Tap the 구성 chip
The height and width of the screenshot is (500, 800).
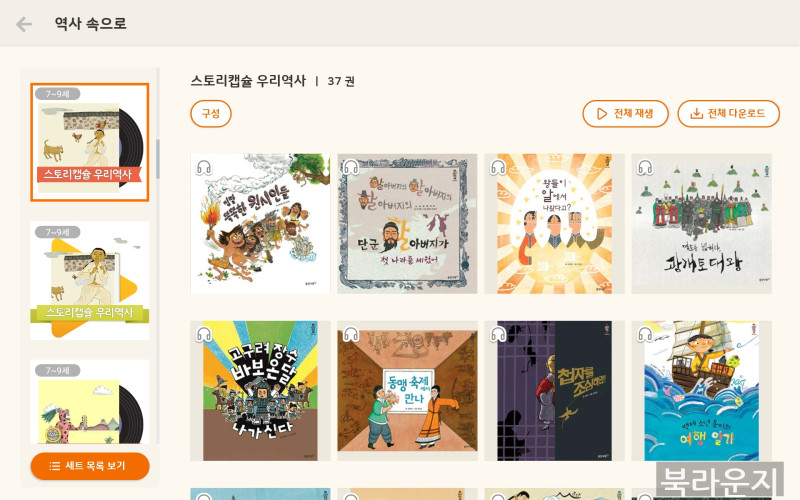point(210,114)
